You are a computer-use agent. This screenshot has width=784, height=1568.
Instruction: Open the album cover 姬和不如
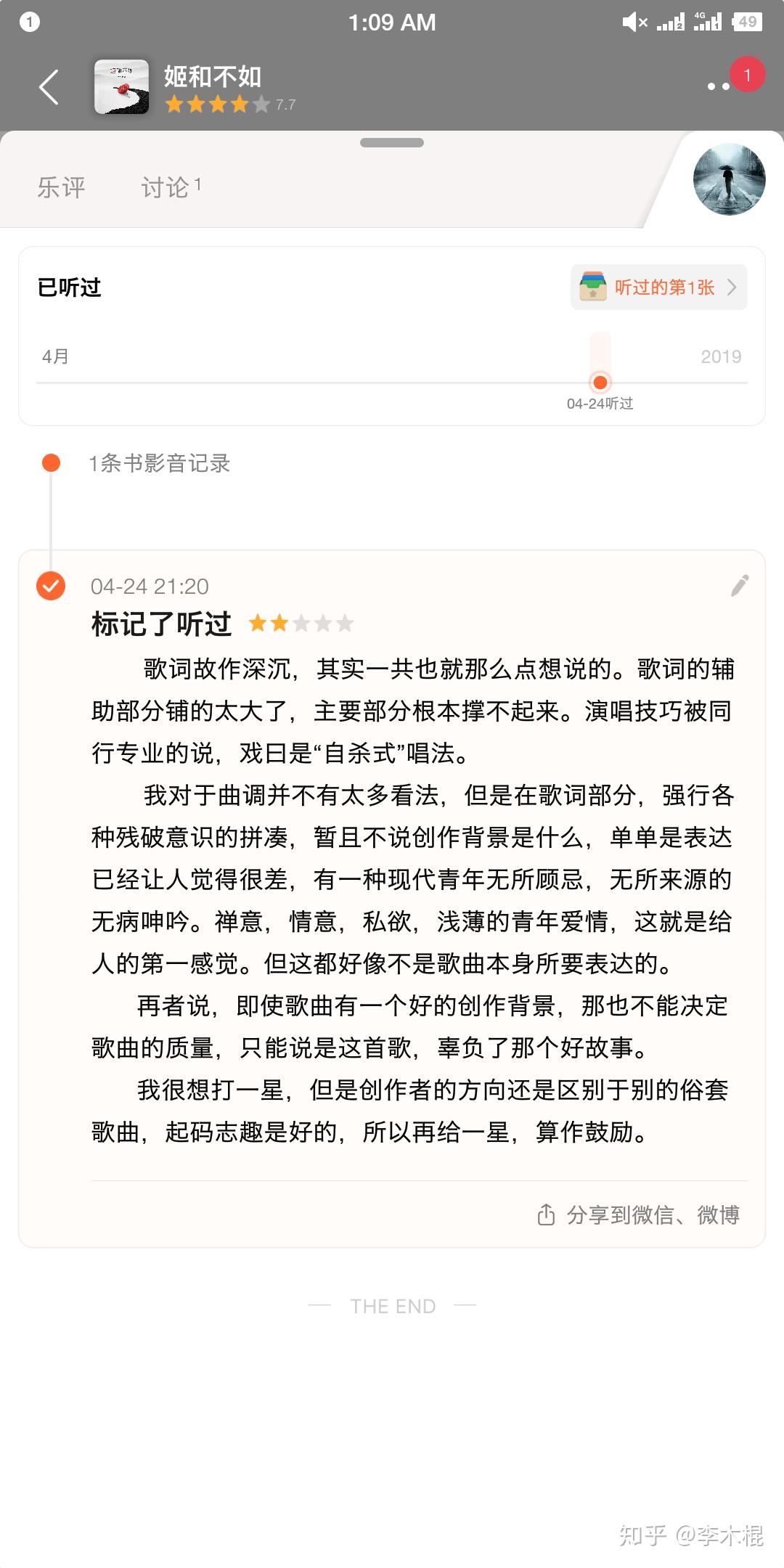(x=121, y=87)
